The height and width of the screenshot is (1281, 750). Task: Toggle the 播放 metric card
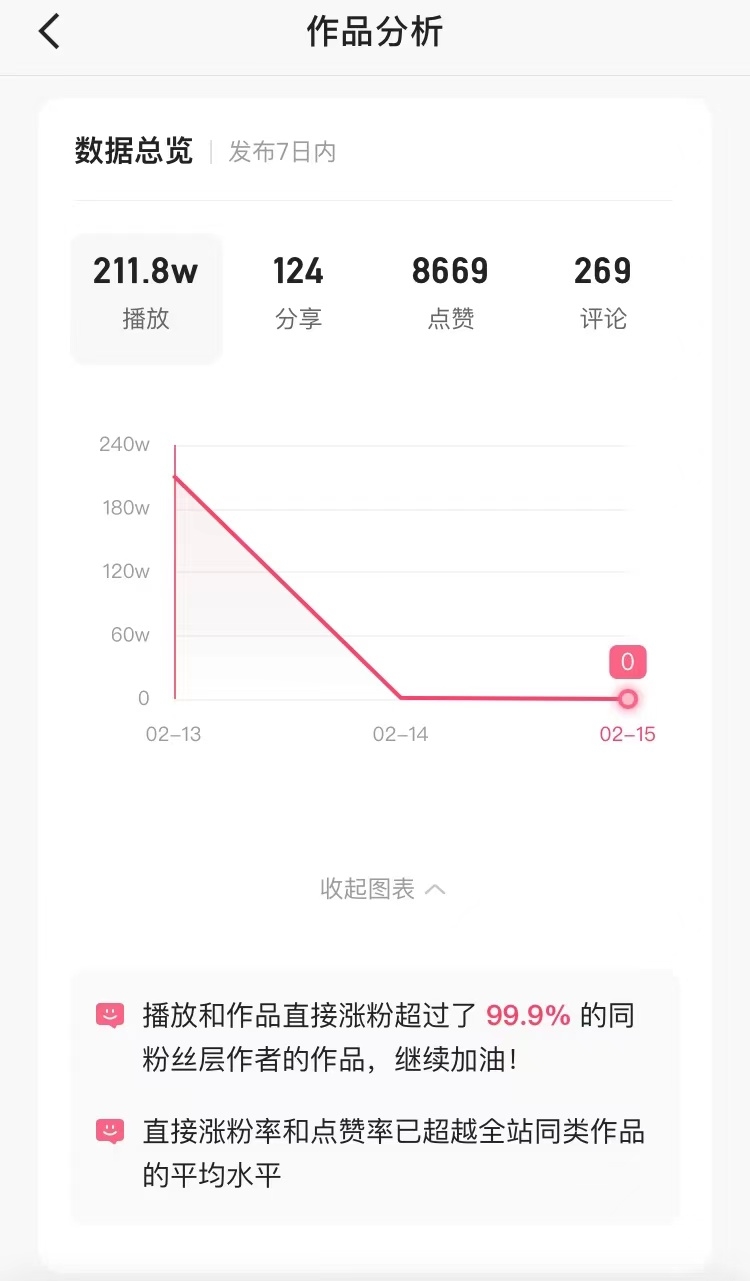tap(146, 296)
